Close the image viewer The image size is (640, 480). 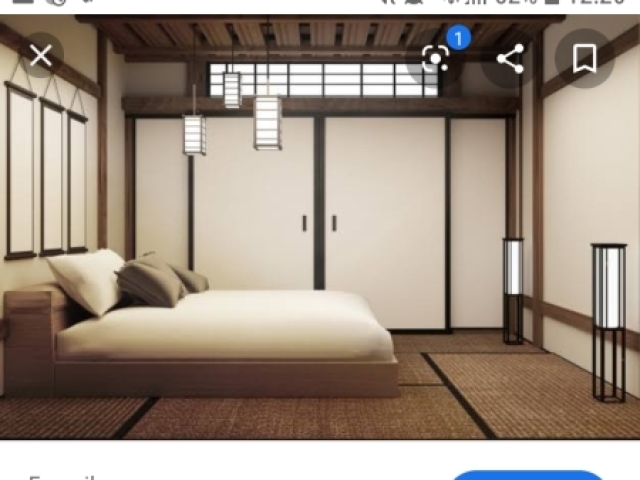[x=40, y=56]
